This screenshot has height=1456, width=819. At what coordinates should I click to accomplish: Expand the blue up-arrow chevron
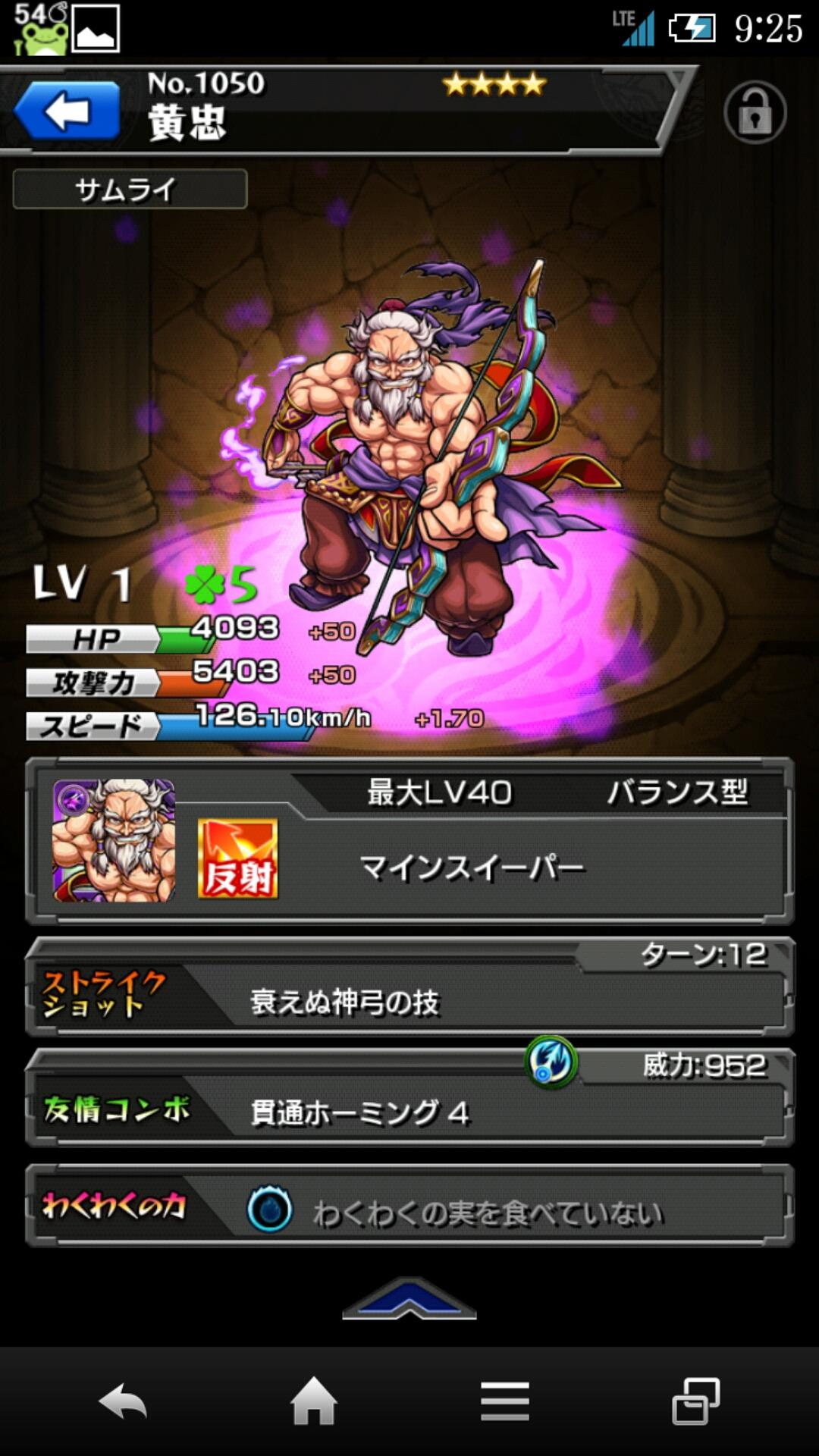[x=409, y=1299]
